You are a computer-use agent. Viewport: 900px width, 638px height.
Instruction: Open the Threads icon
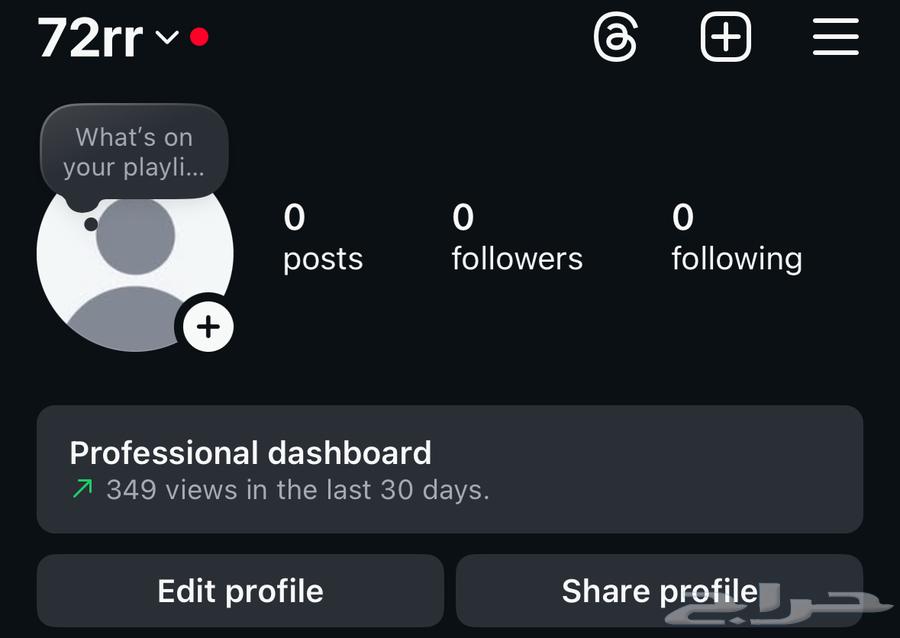(615, 38)
